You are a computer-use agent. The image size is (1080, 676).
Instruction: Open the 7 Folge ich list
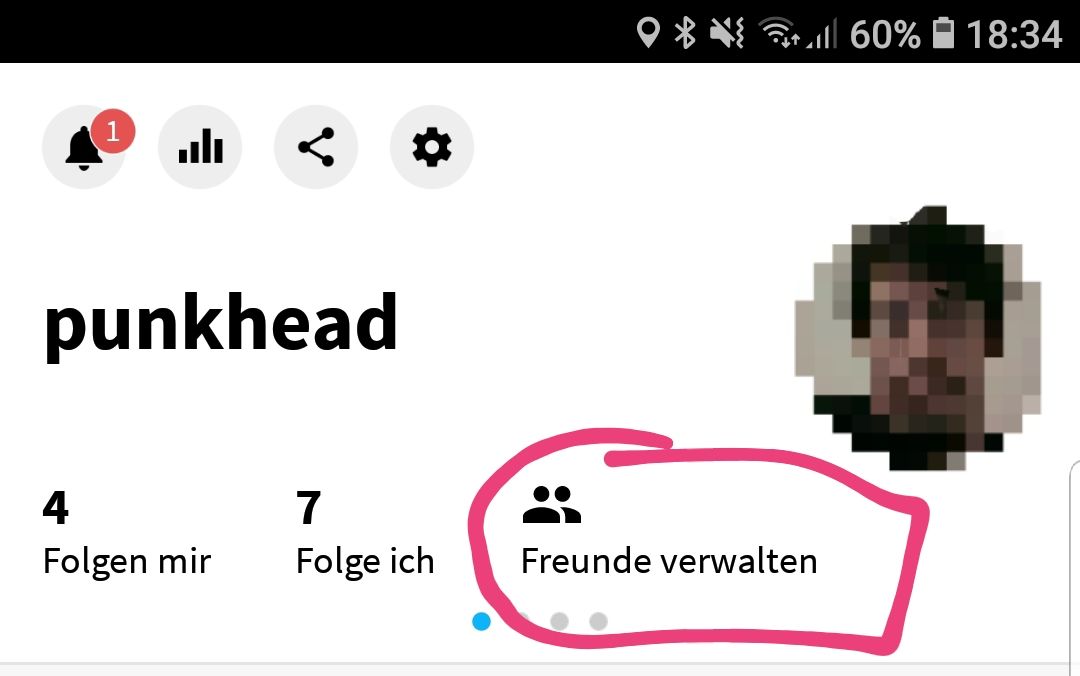[x=365, y=535]
